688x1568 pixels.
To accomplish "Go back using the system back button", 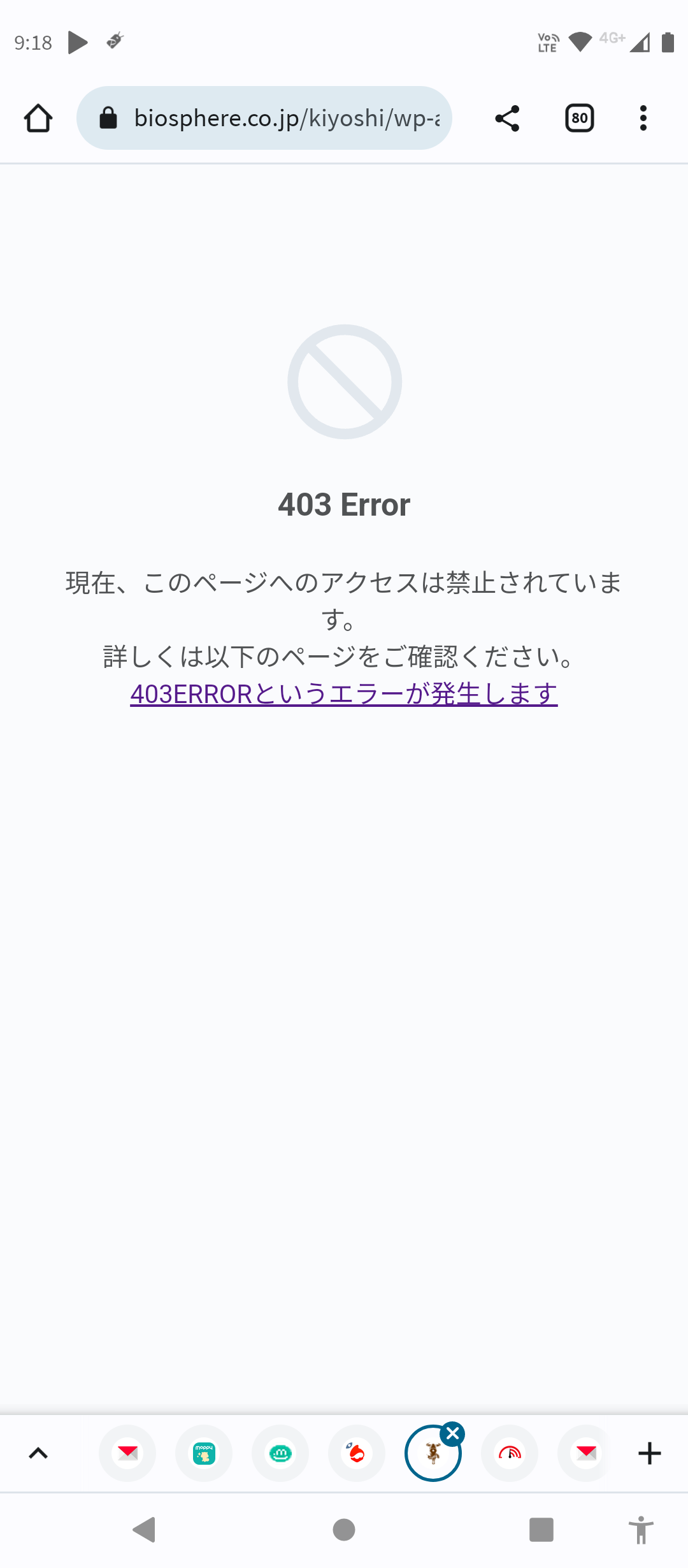I will [x=145, y=1529].
